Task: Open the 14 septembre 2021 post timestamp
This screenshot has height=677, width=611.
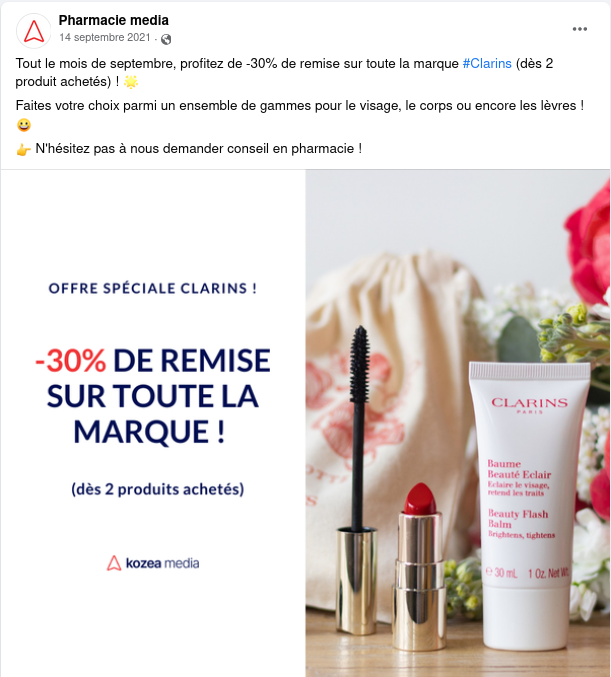Action: (105, 38)
